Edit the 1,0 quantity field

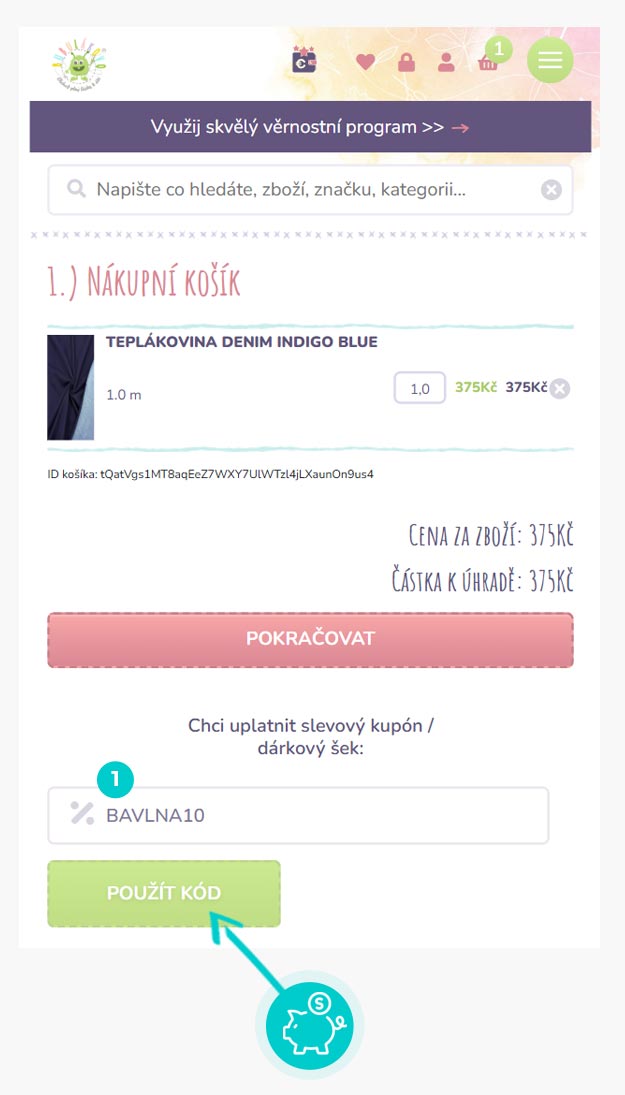click(x=420, y=388)
